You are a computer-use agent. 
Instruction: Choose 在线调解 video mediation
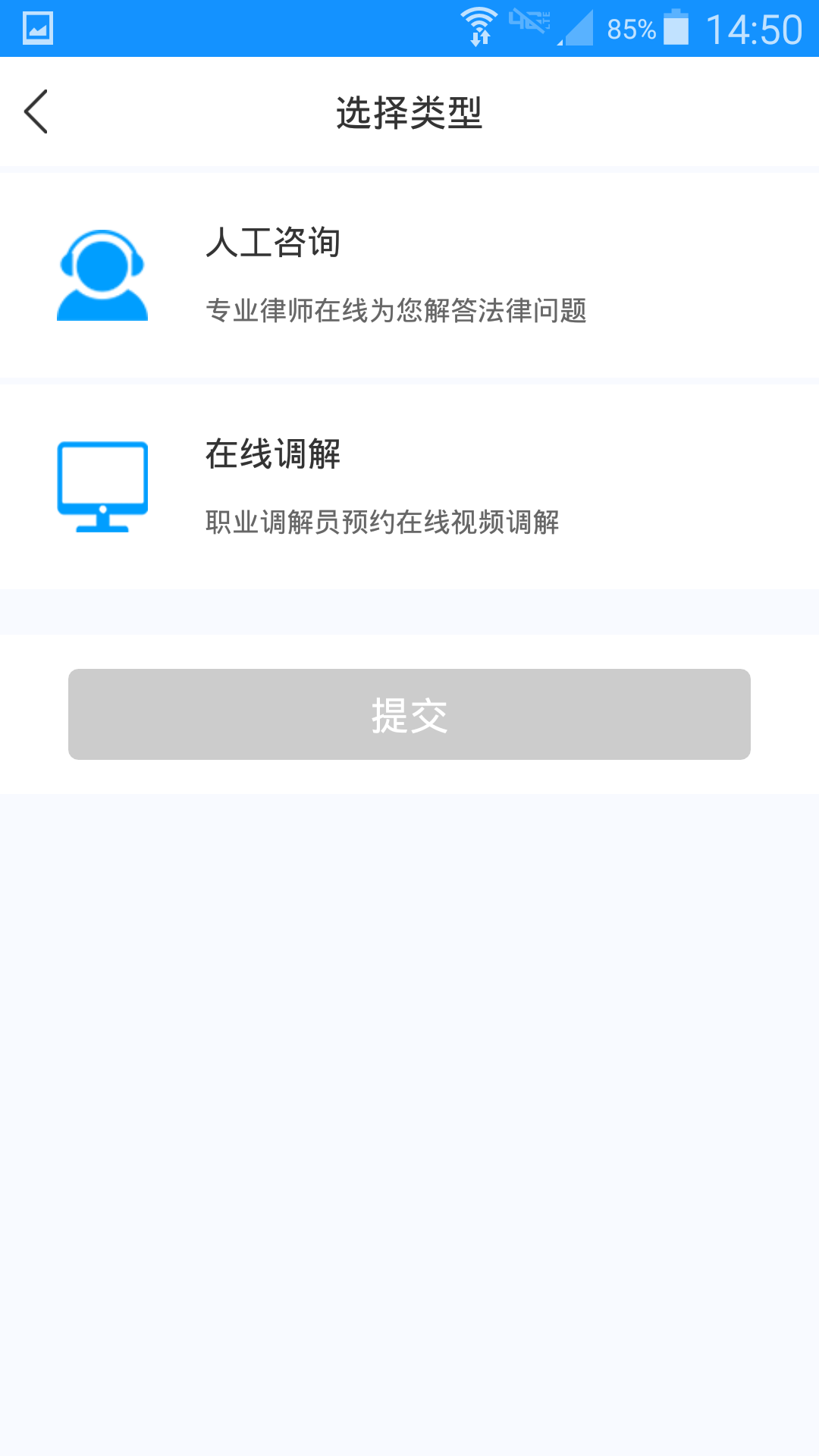click(409, 487)
